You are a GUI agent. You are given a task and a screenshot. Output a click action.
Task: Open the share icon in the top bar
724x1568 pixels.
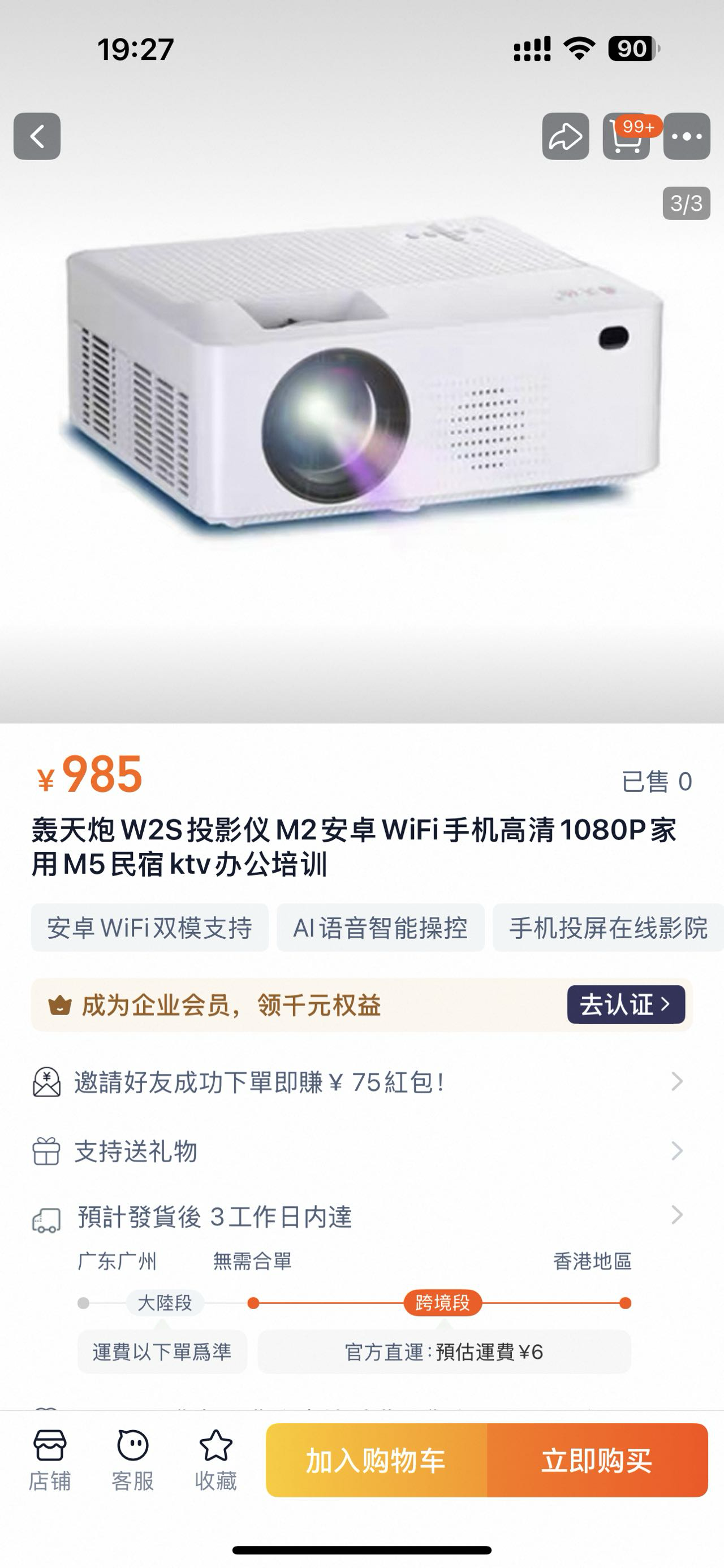[x=565, y=135]
